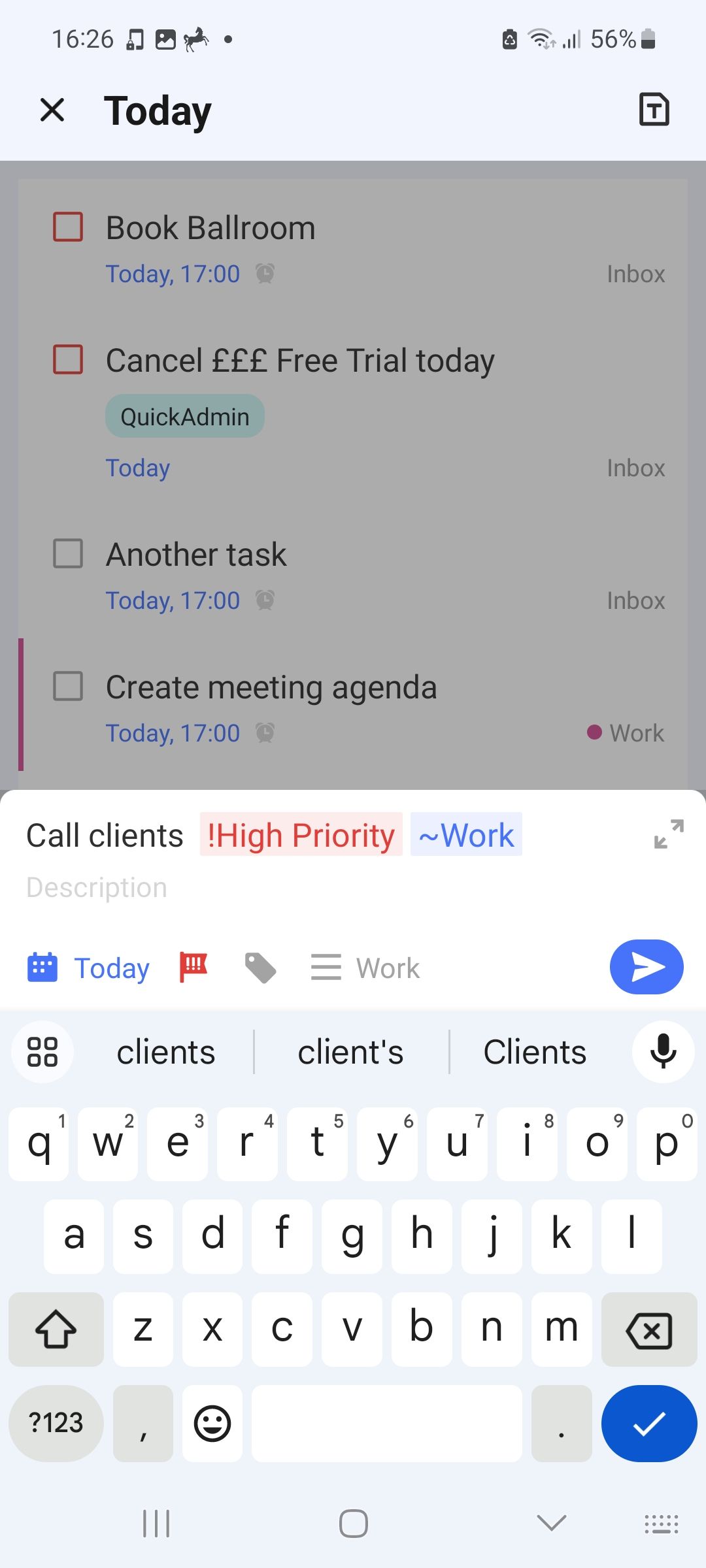Change the Work list selection
This screenshot has height=1568, width=706.
[x=366, y=968]
